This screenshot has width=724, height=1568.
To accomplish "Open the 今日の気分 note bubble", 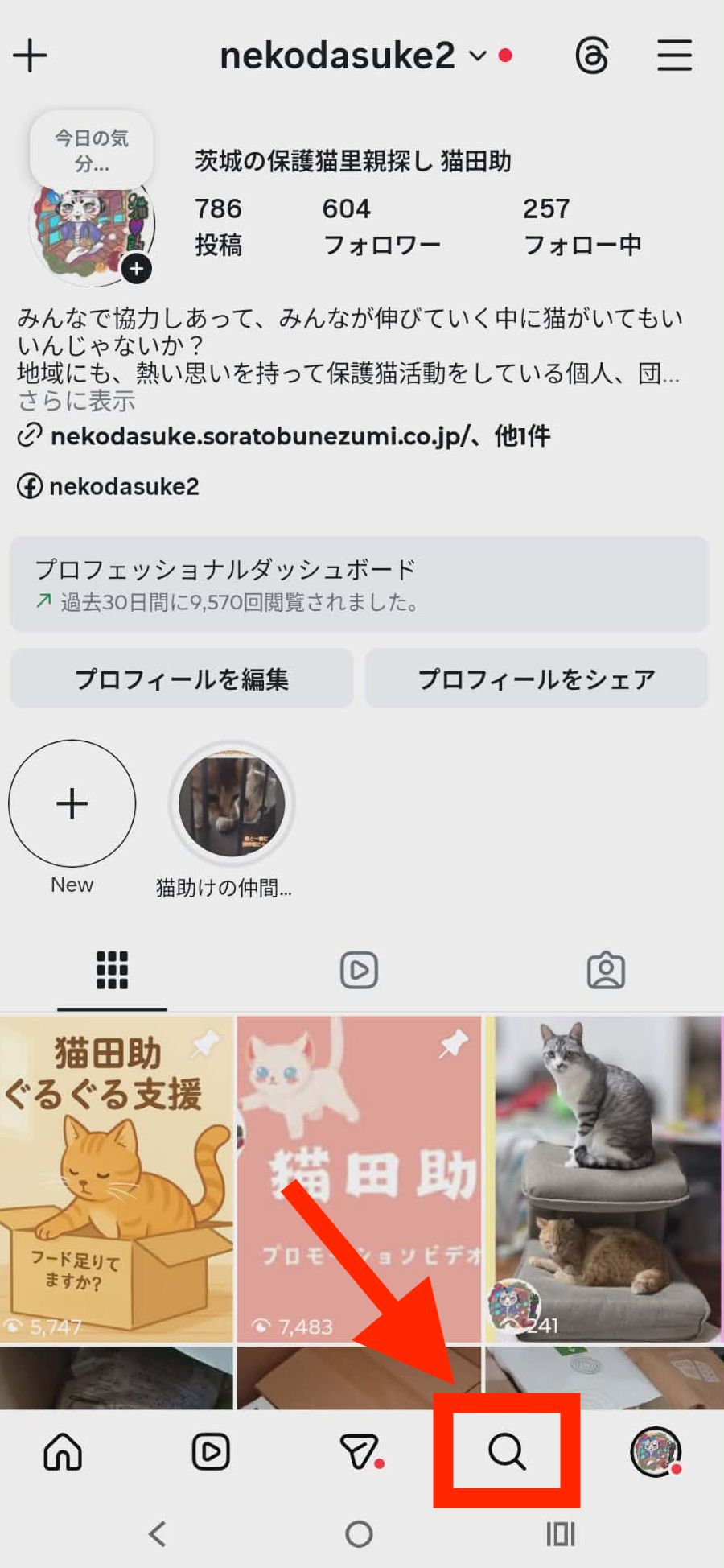I will (x=92, y=151).
